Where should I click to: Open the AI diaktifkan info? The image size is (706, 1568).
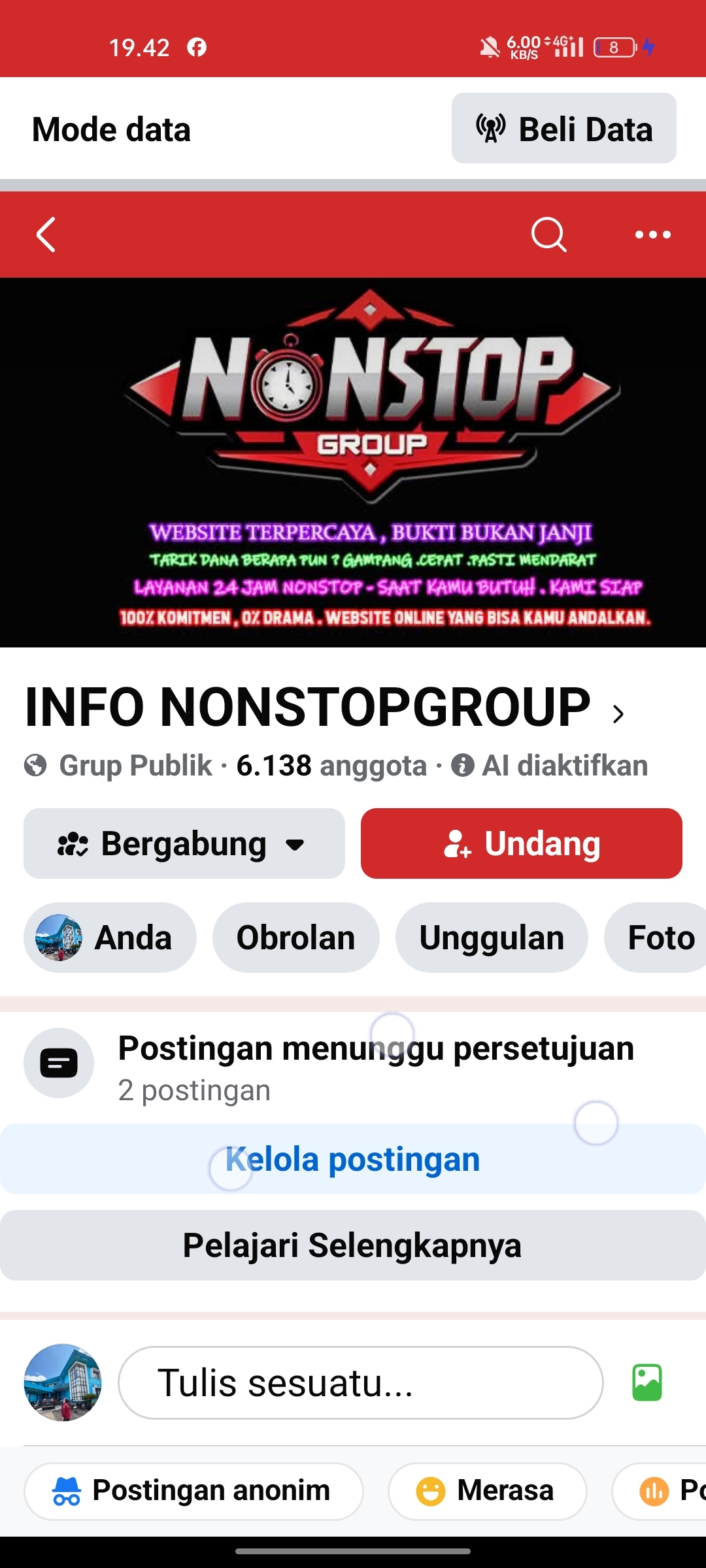click(x=550, y=766)
